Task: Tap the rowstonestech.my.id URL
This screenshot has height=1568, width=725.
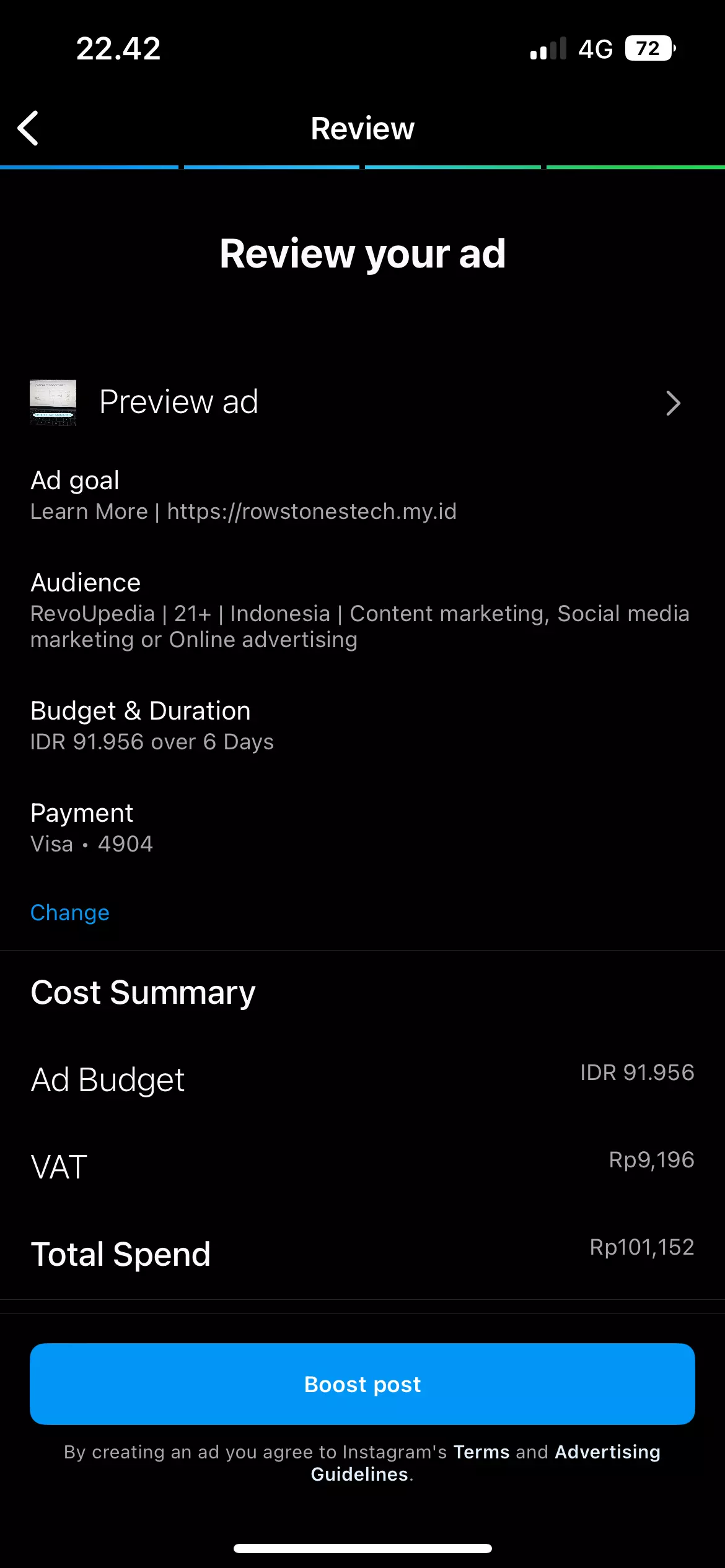Action: click(x=311, y=511)
